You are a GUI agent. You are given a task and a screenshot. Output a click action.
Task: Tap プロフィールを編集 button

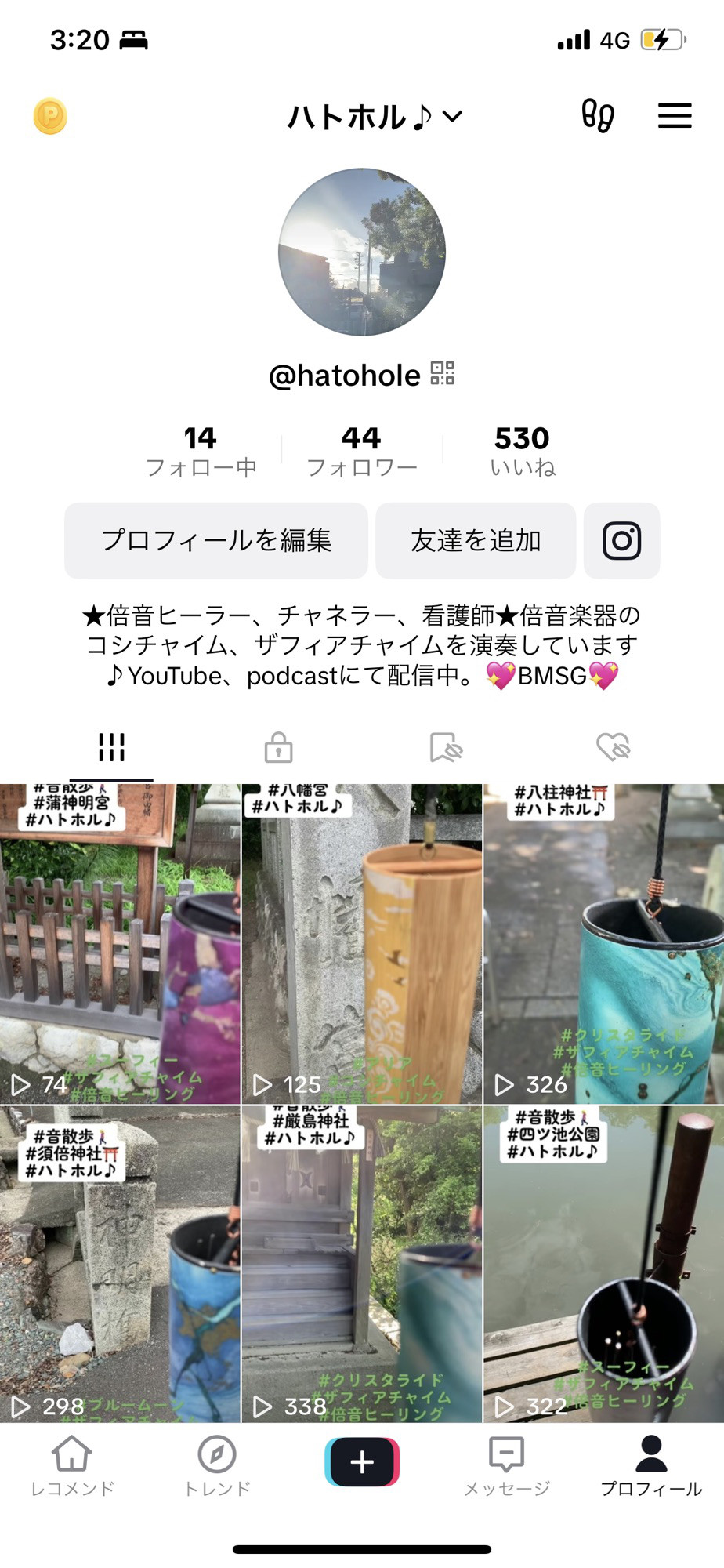pyautogui.click(x=216, y=540)
